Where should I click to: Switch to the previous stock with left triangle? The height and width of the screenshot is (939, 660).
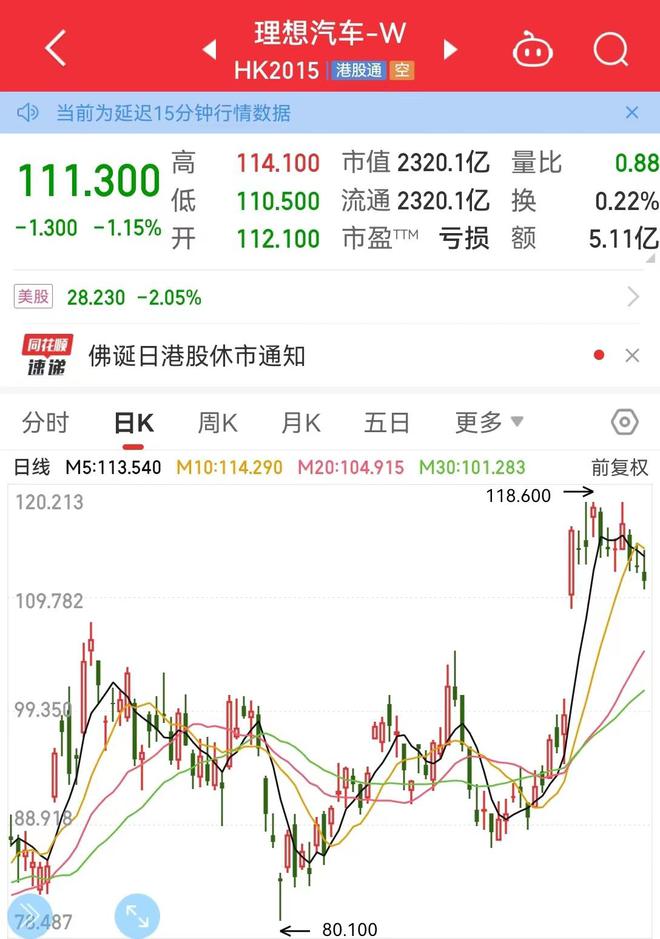coord(209,49)
